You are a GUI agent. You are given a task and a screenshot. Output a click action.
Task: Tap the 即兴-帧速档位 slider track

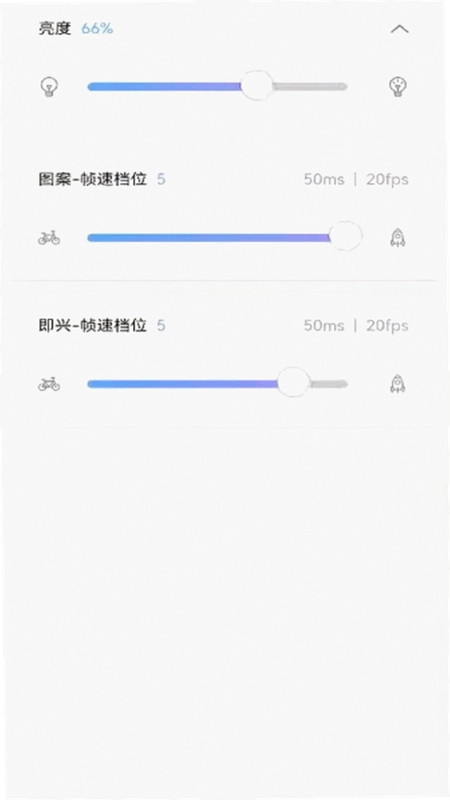tap(217, 384)
